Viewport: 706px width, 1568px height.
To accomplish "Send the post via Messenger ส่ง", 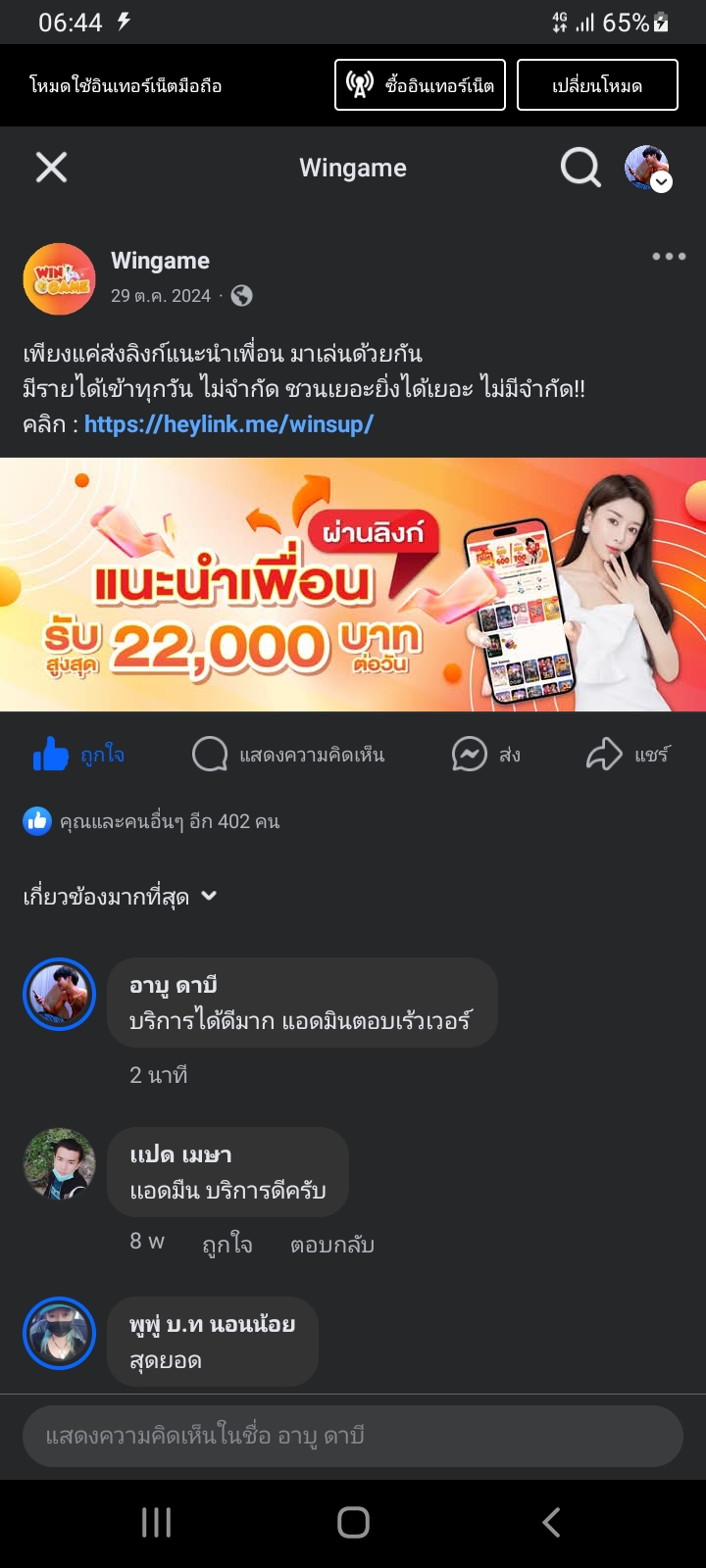I will (x=486, y=755).
